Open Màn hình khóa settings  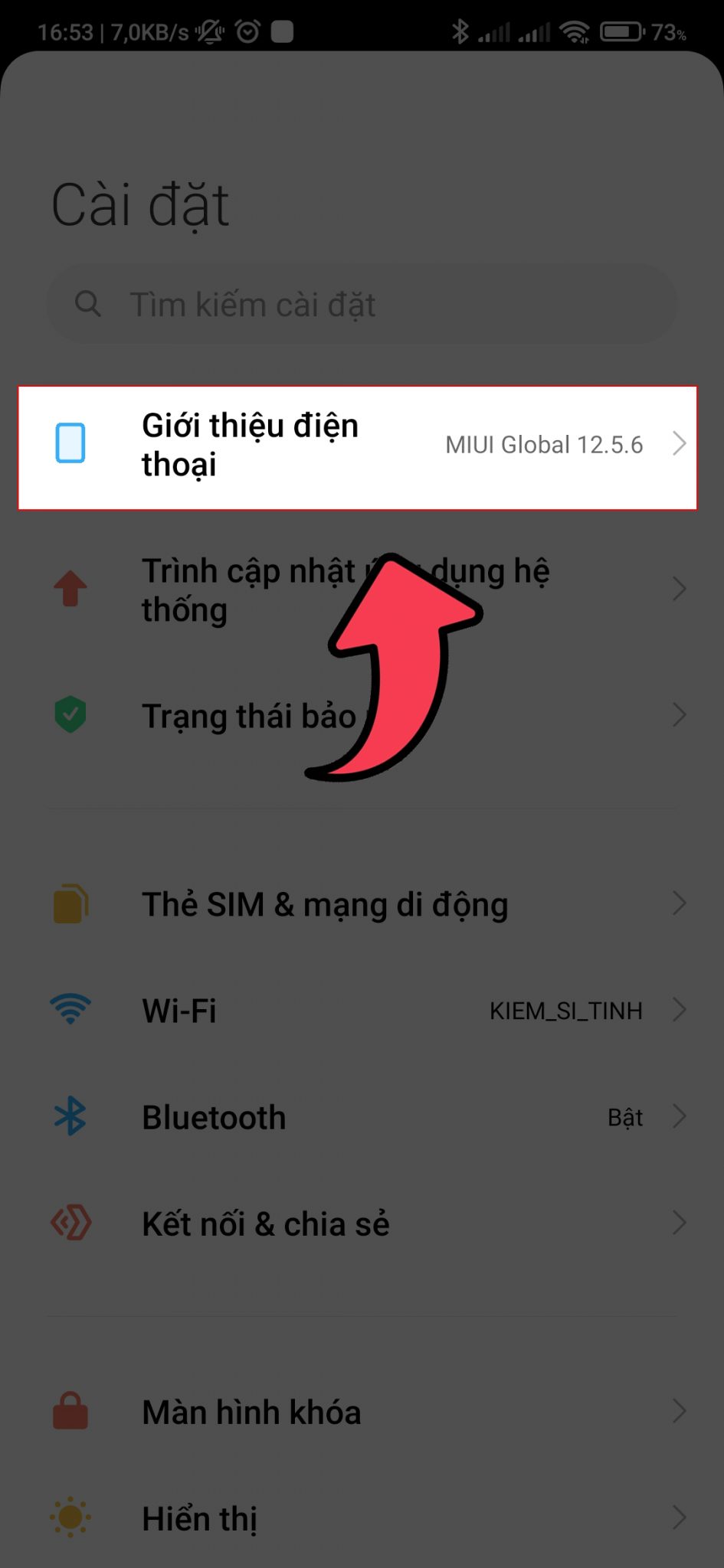(x=362, y=1412)
